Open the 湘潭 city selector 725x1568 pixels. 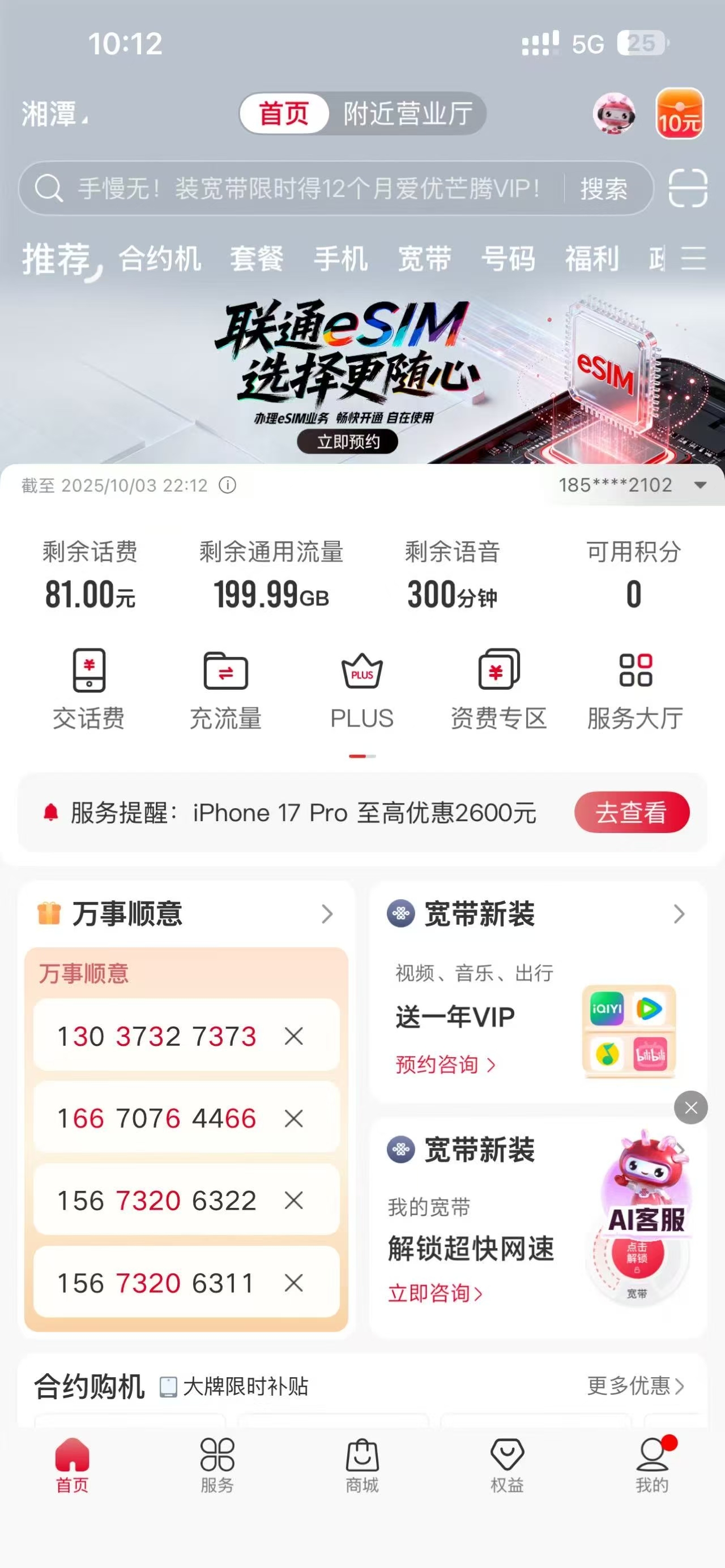coord(54,114)
